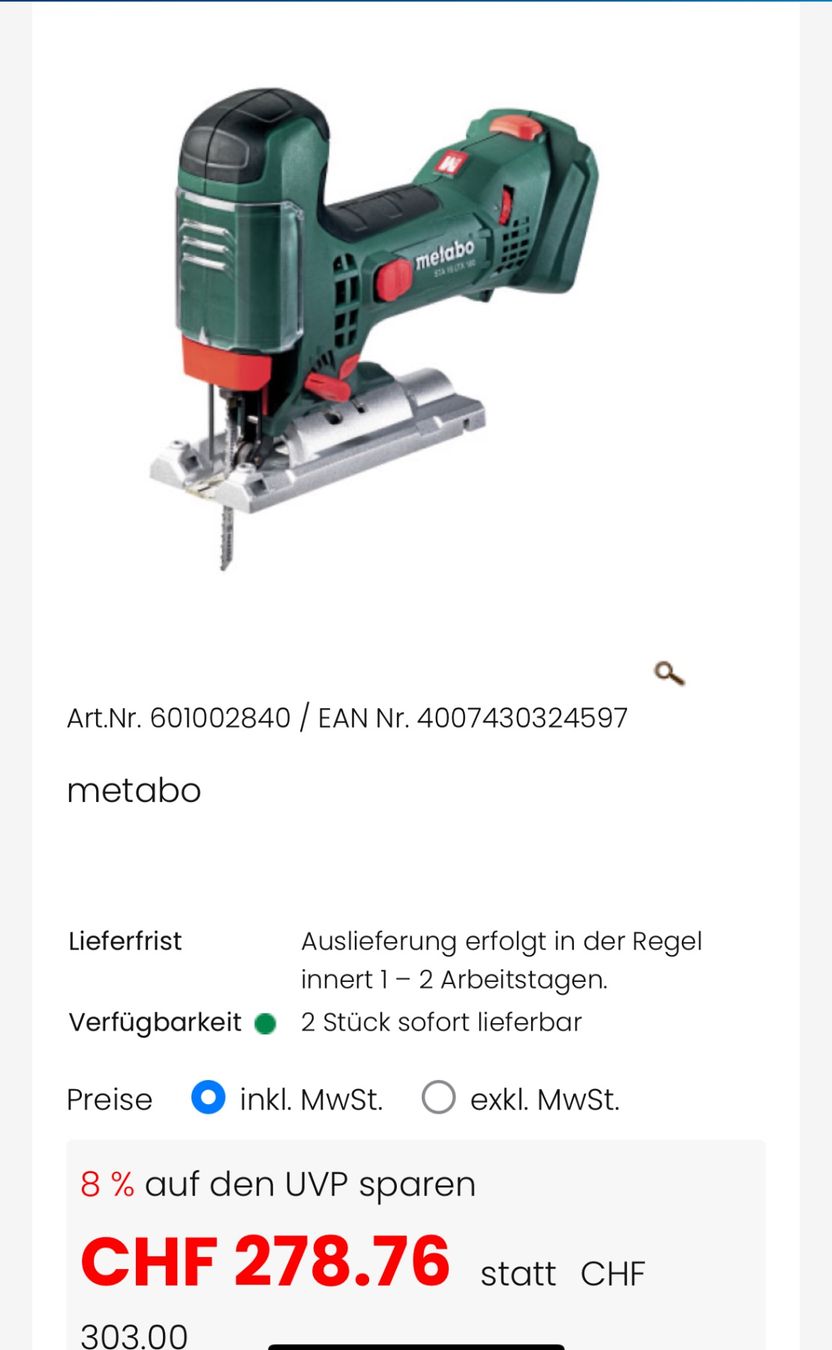The width and height of the screenshot is (832, 1350).
Task: Select the CHF 278.76 price label
Action: coord(265,1262)
